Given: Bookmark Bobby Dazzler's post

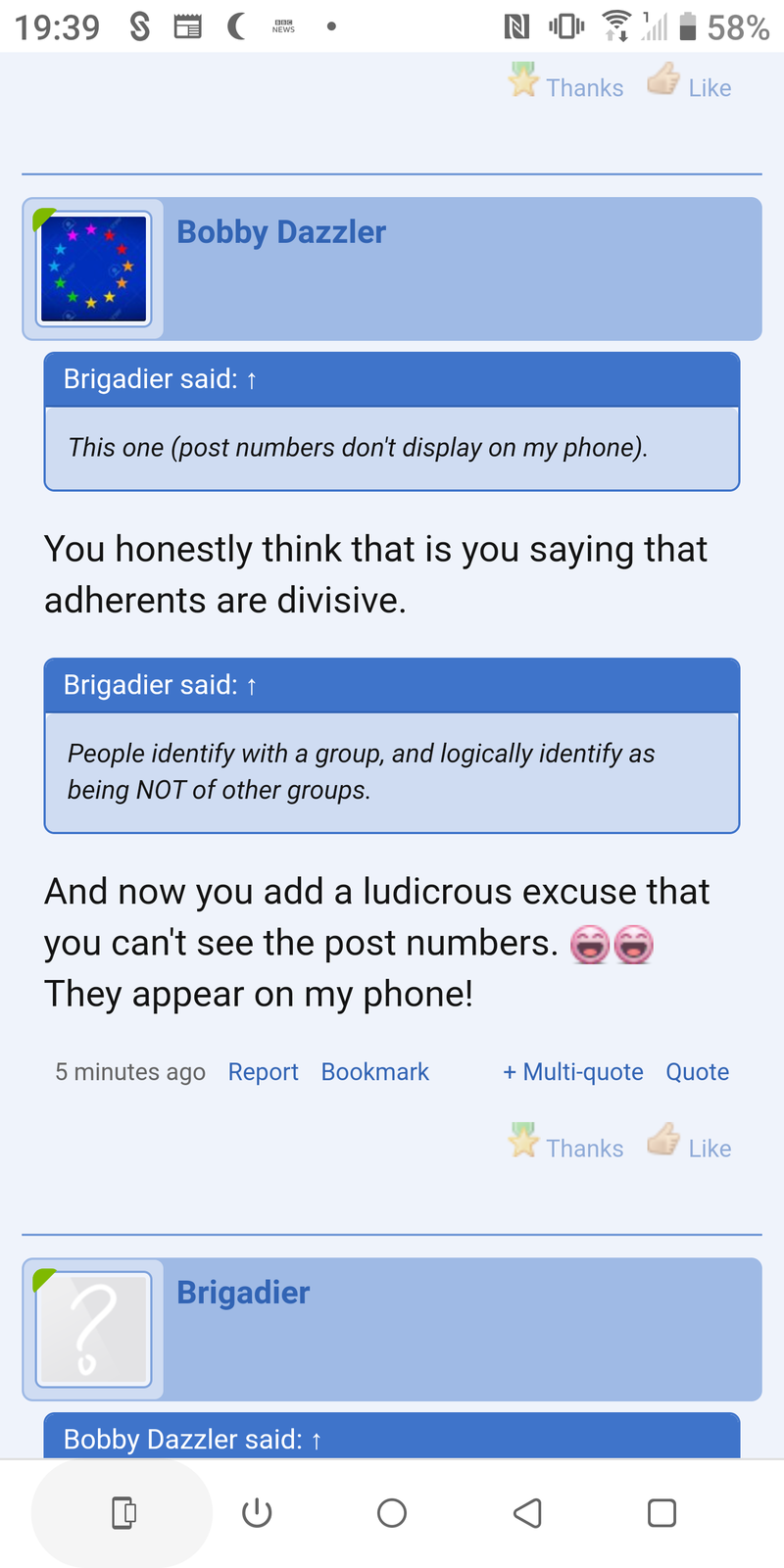Looking at the screenshot, I should [374, 1072].
